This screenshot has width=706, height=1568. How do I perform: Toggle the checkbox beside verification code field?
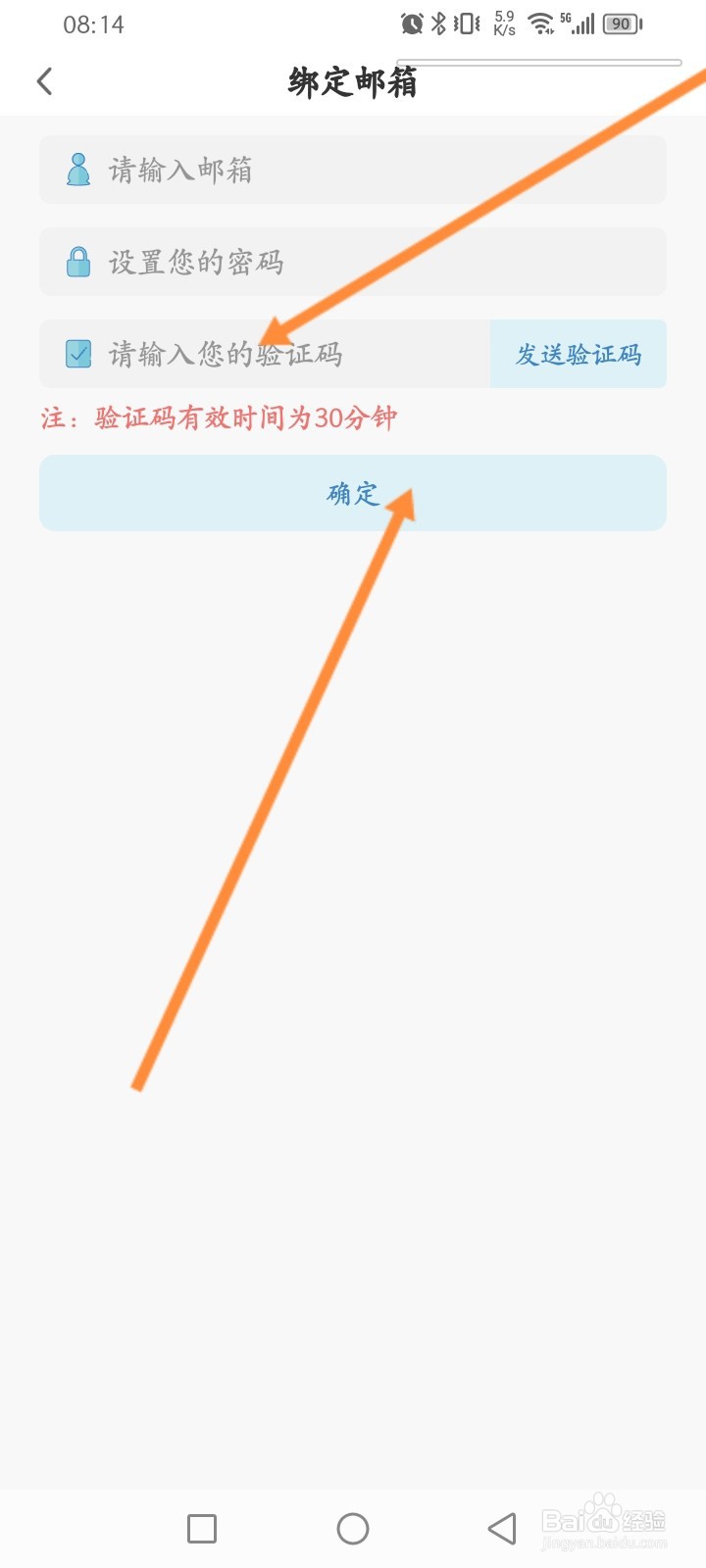pyautogui.click(x=78, y=354)
